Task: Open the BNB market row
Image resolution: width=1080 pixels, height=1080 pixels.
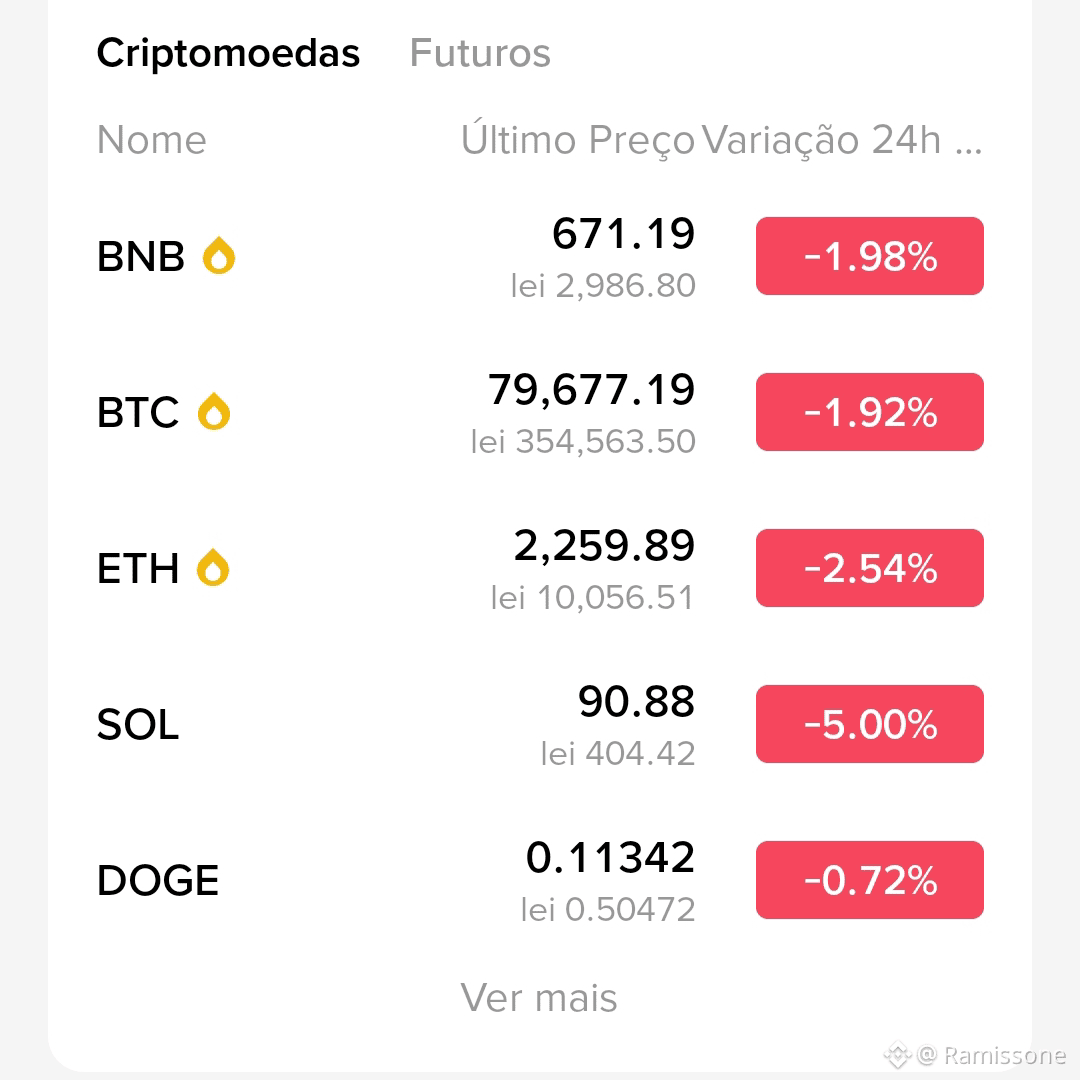Action: pos(540,256)
